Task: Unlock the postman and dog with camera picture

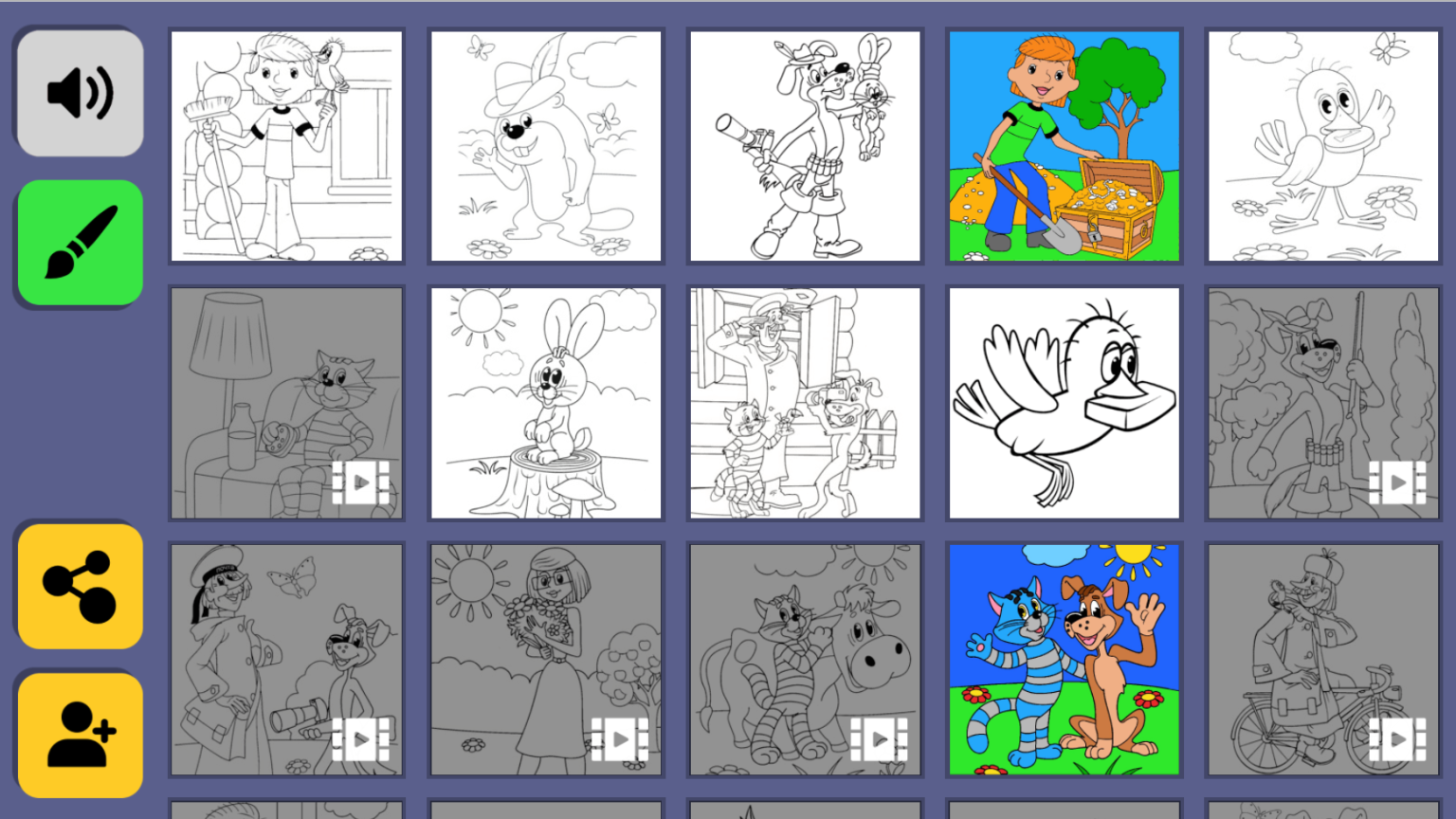Action: (x=286, y=660)
